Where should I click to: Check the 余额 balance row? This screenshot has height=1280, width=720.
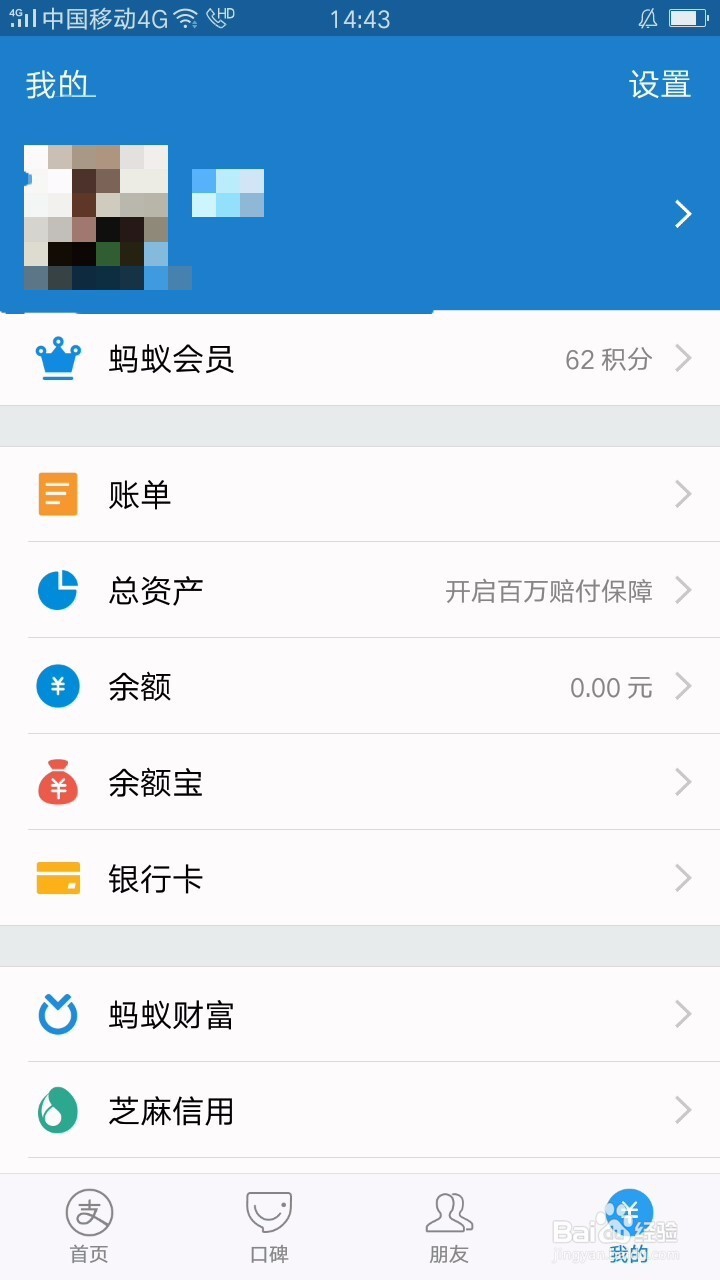[x=360, y=686]
